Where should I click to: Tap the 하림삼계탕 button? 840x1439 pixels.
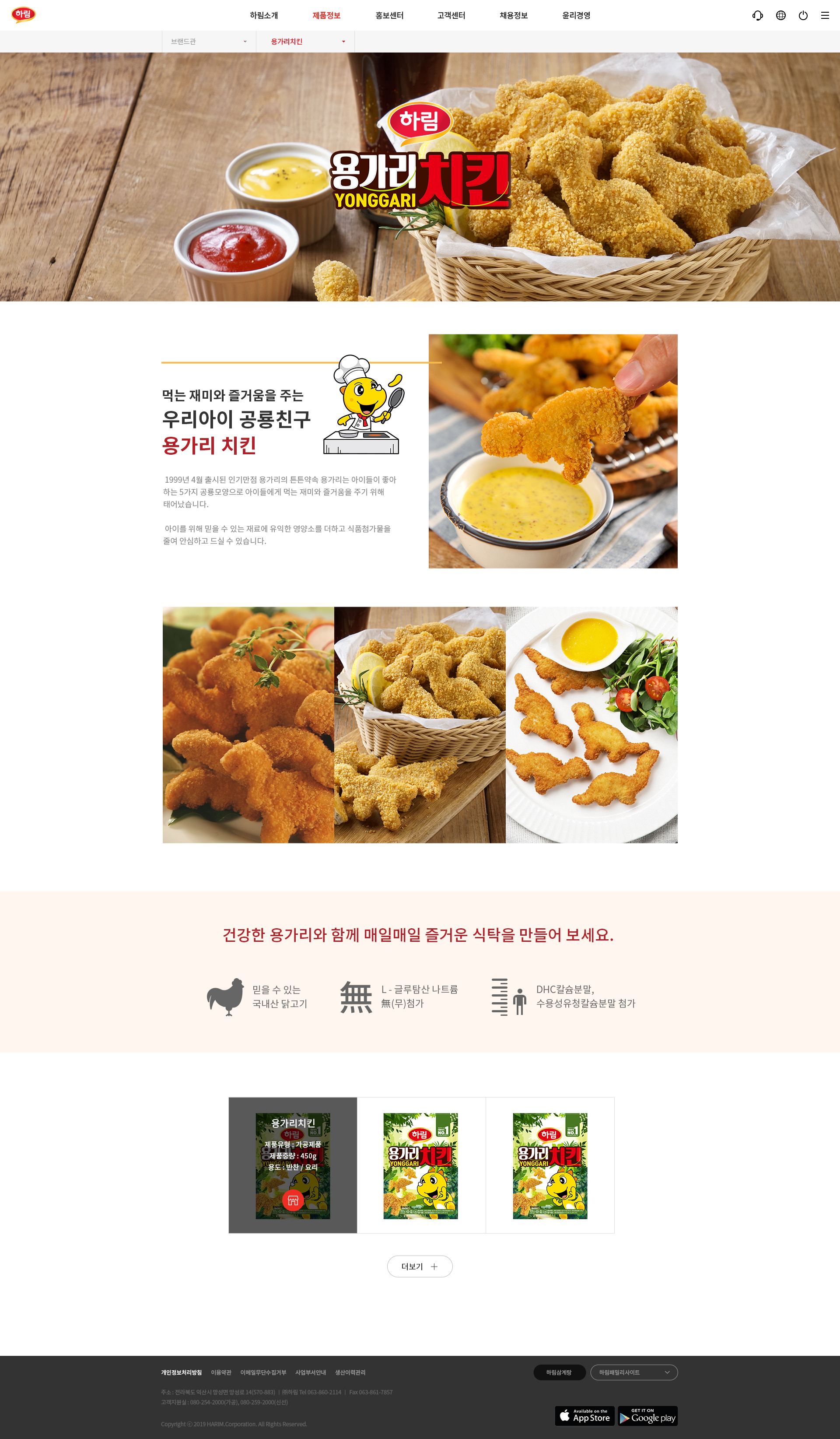[559, 1372]
